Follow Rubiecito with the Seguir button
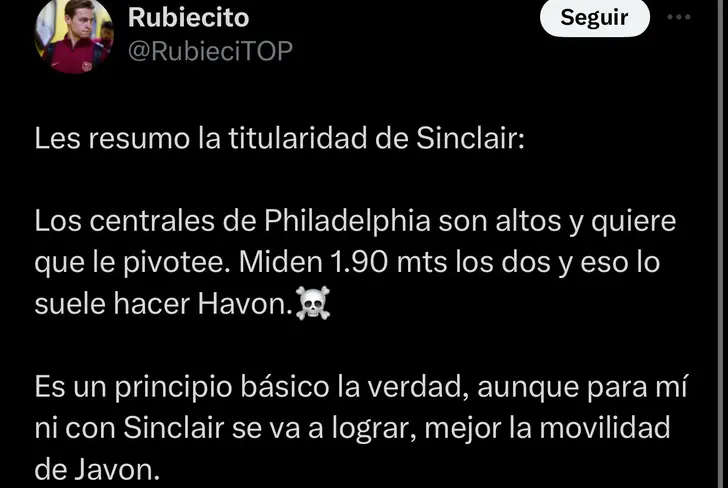This screenshot has height=488, width=728. [x=594, y=17]
